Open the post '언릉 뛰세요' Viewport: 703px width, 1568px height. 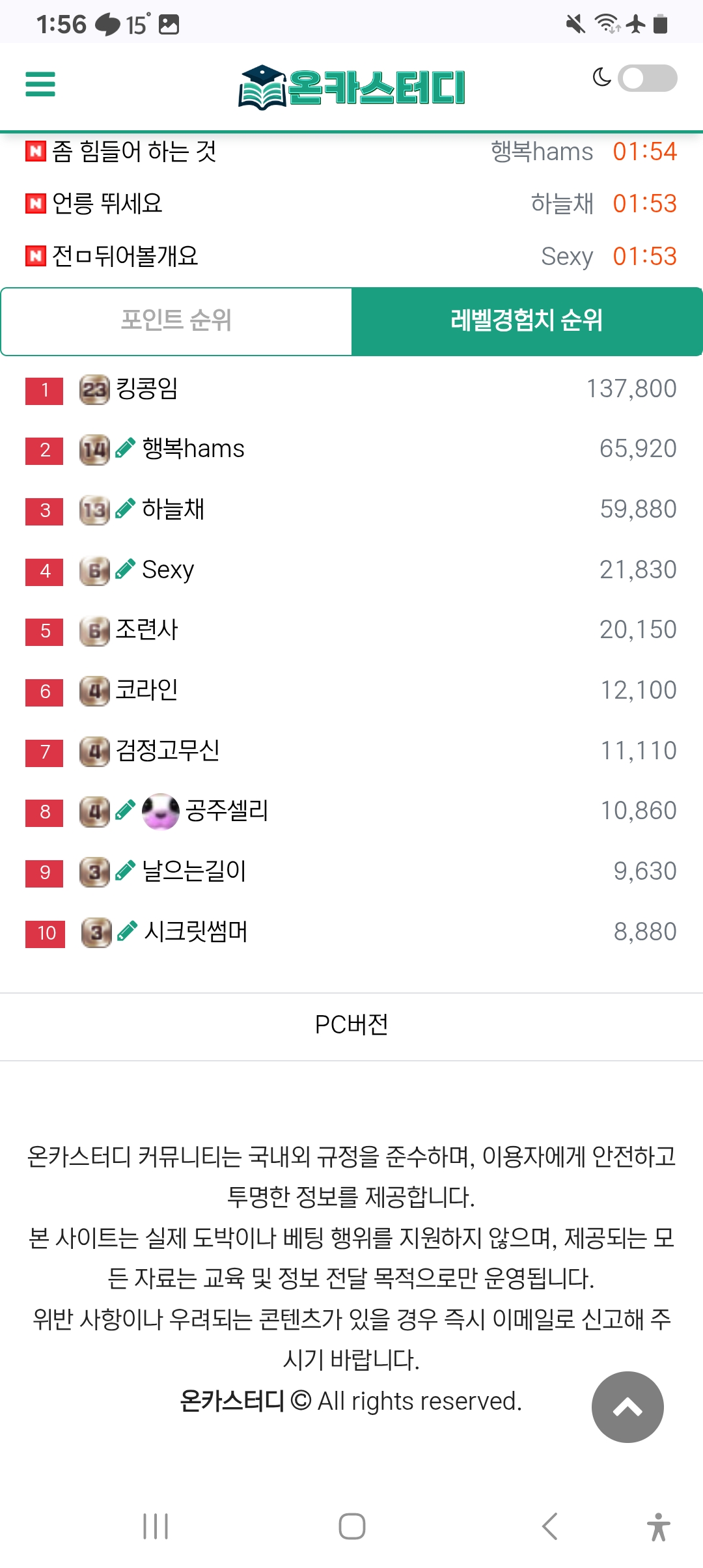[x=107, y=204]
